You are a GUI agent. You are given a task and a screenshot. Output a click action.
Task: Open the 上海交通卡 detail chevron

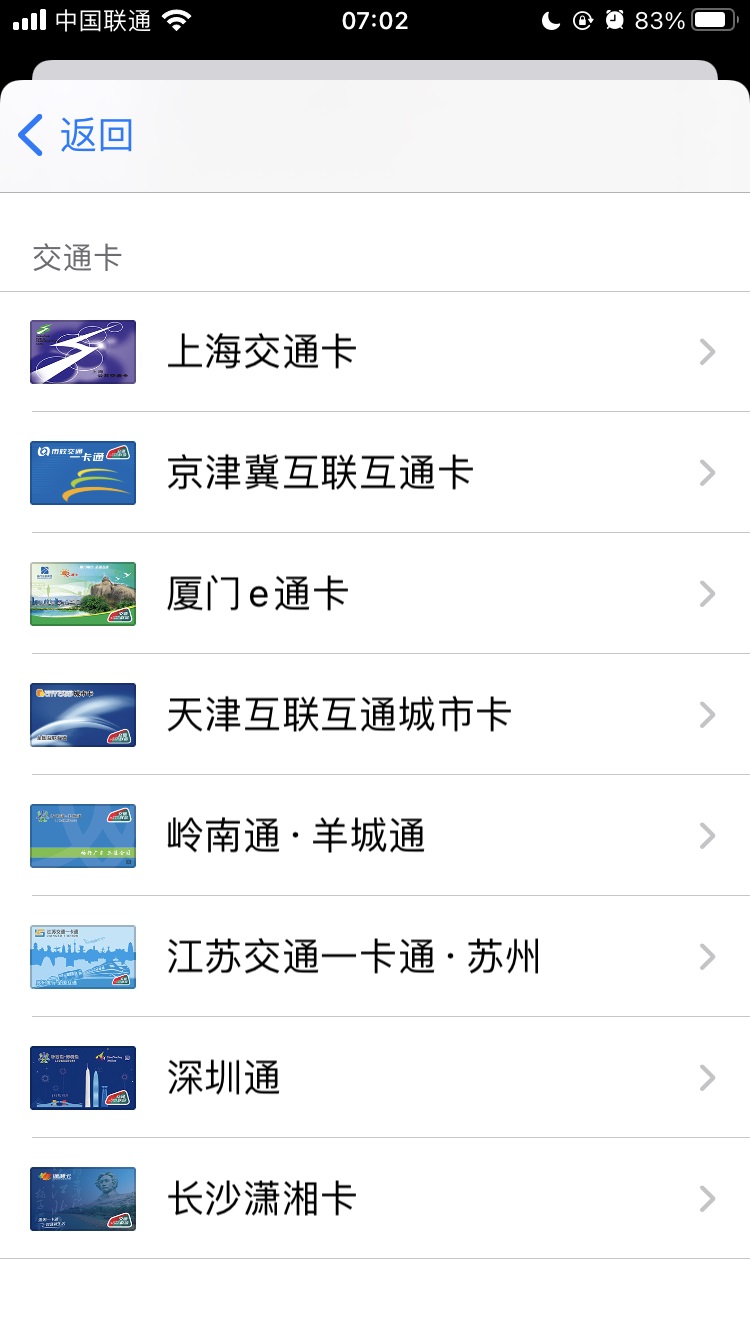click(x=708, y=352)
